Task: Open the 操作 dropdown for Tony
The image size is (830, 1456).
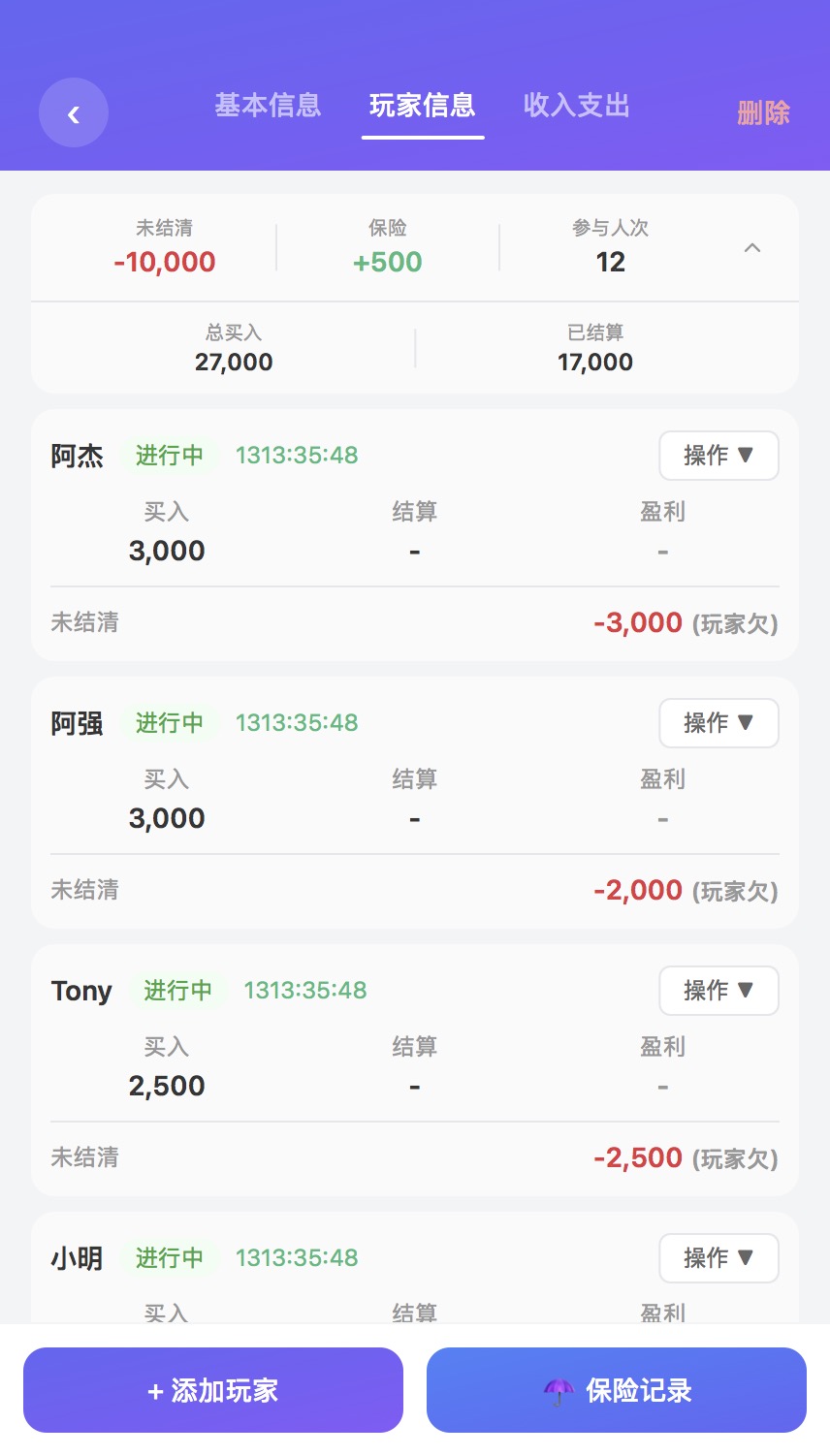Action: coord(718,991)
